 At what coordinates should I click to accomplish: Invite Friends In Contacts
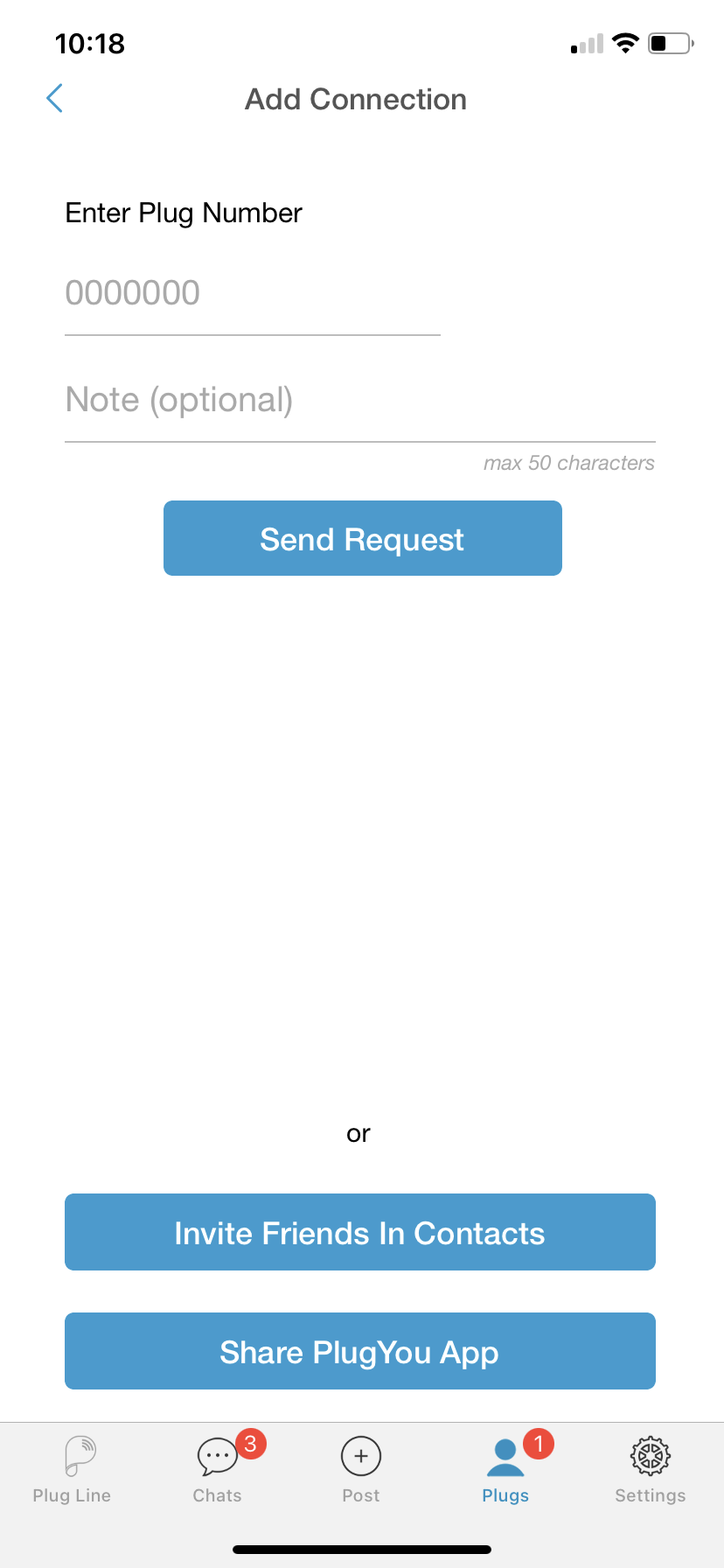(x=359, y=1232)
